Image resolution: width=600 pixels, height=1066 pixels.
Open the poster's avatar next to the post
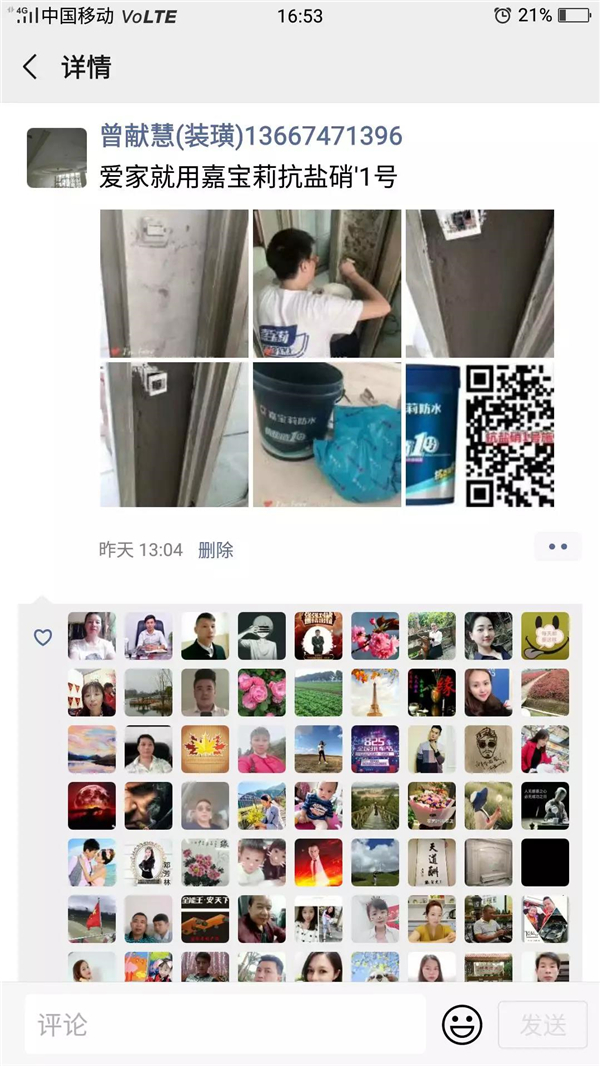[56, 158]
